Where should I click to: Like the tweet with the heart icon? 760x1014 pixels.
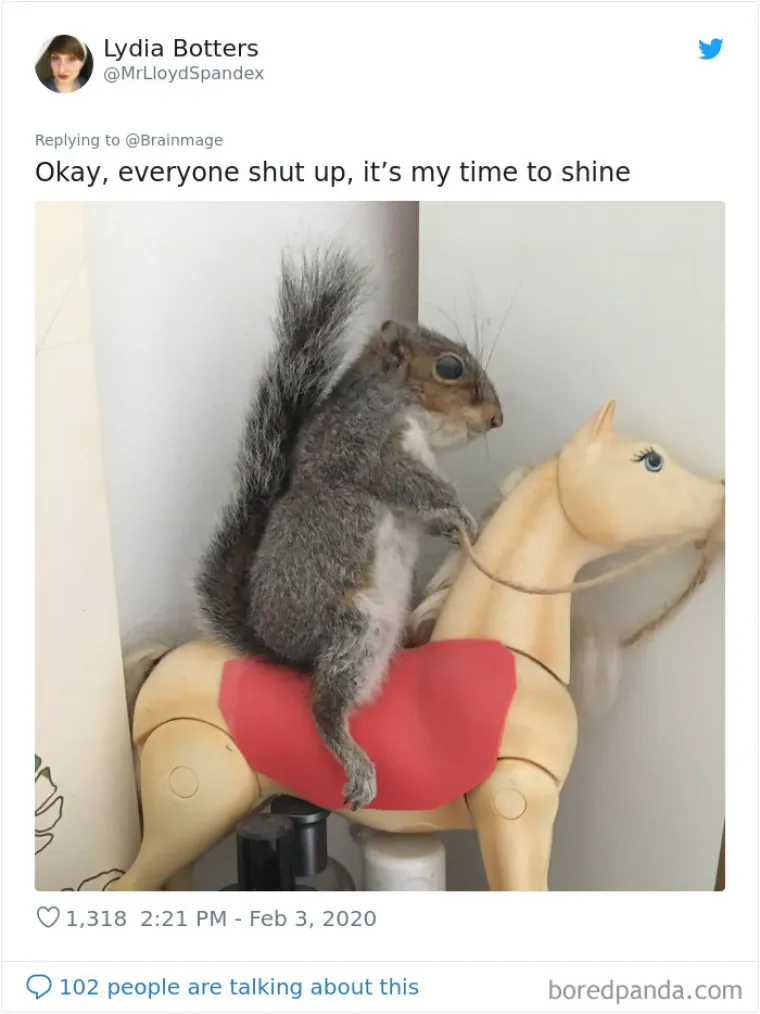48,917
